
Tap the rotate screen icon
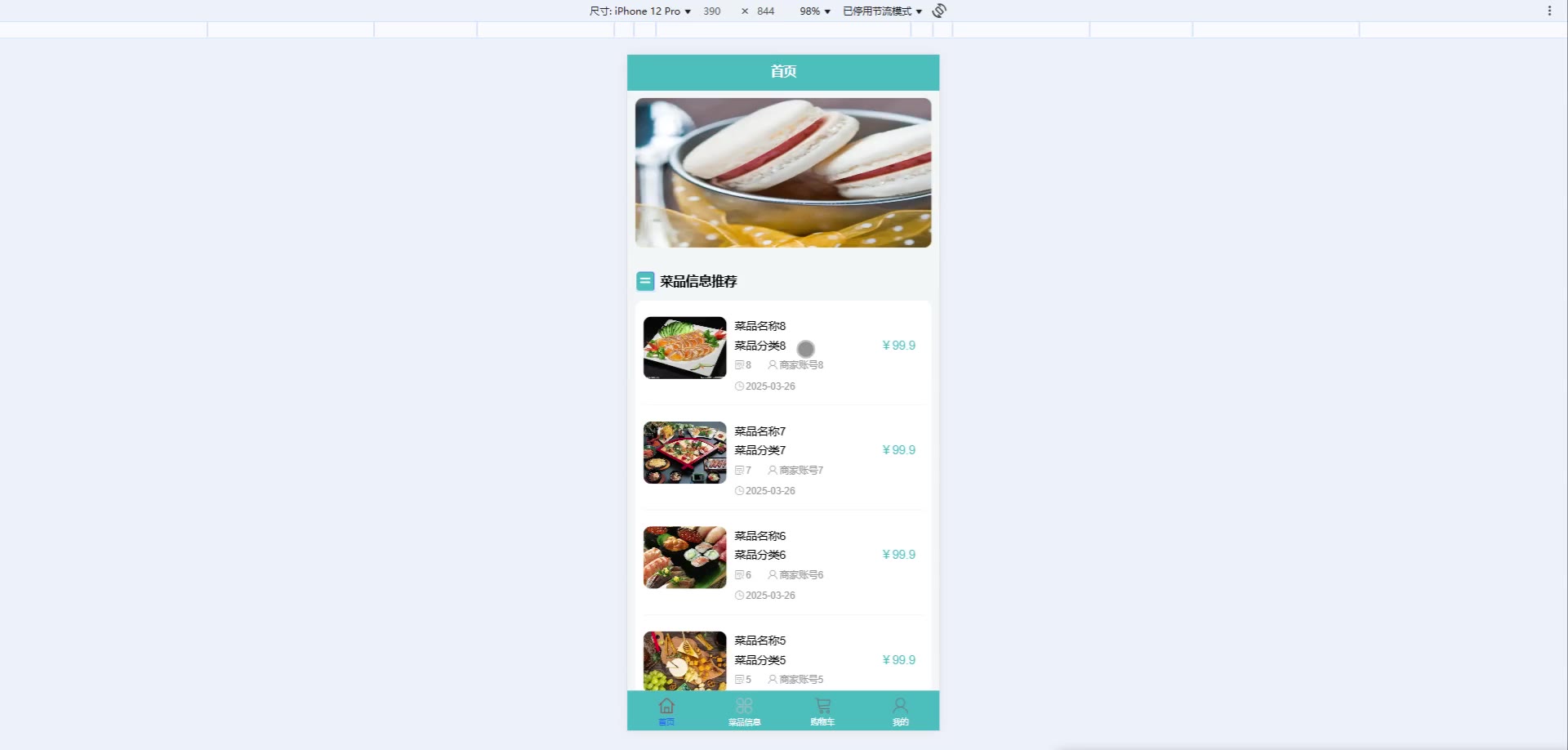click(939, 11)
